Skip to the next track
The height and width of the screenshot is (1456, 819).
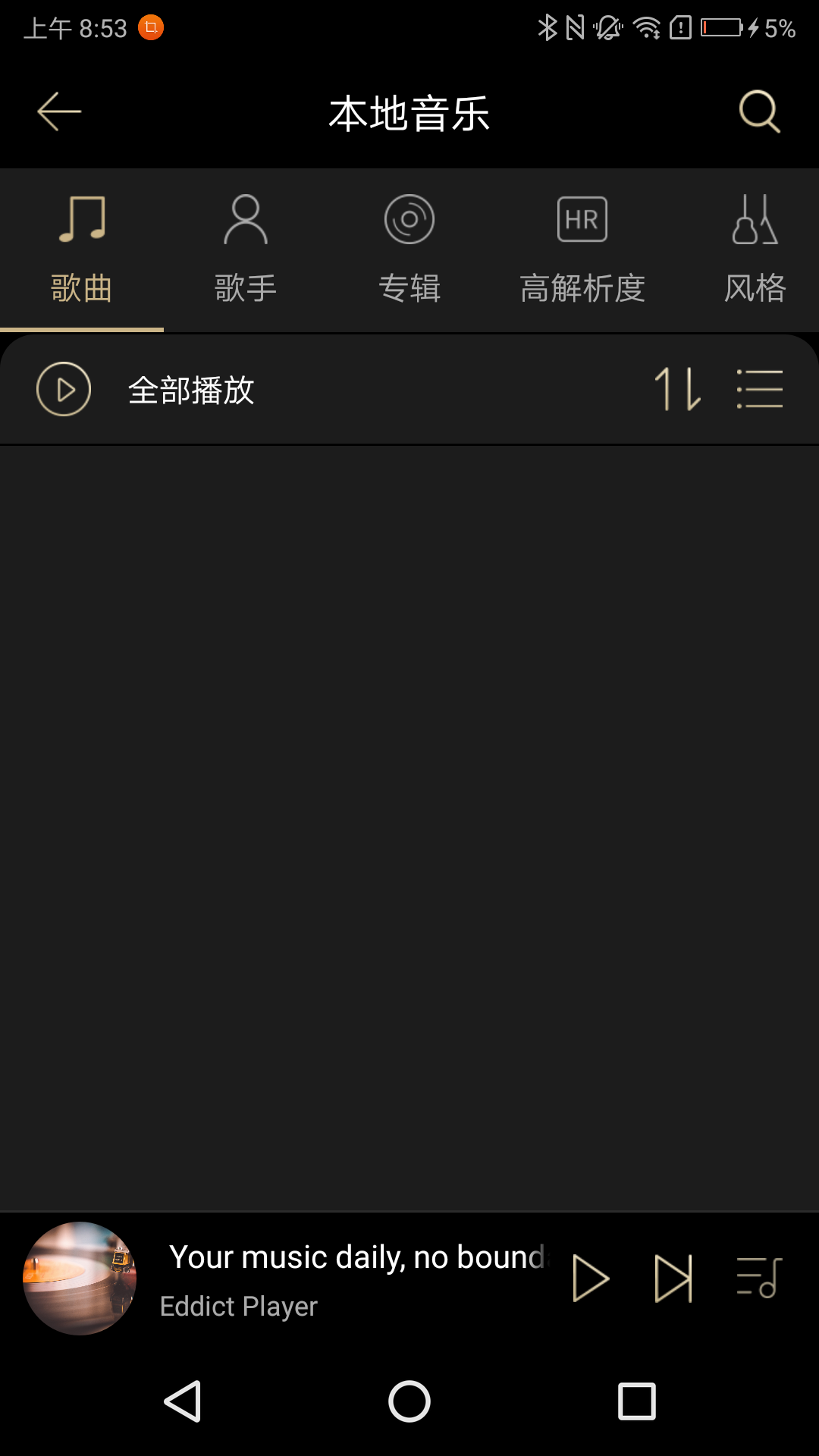[670, 1278]
